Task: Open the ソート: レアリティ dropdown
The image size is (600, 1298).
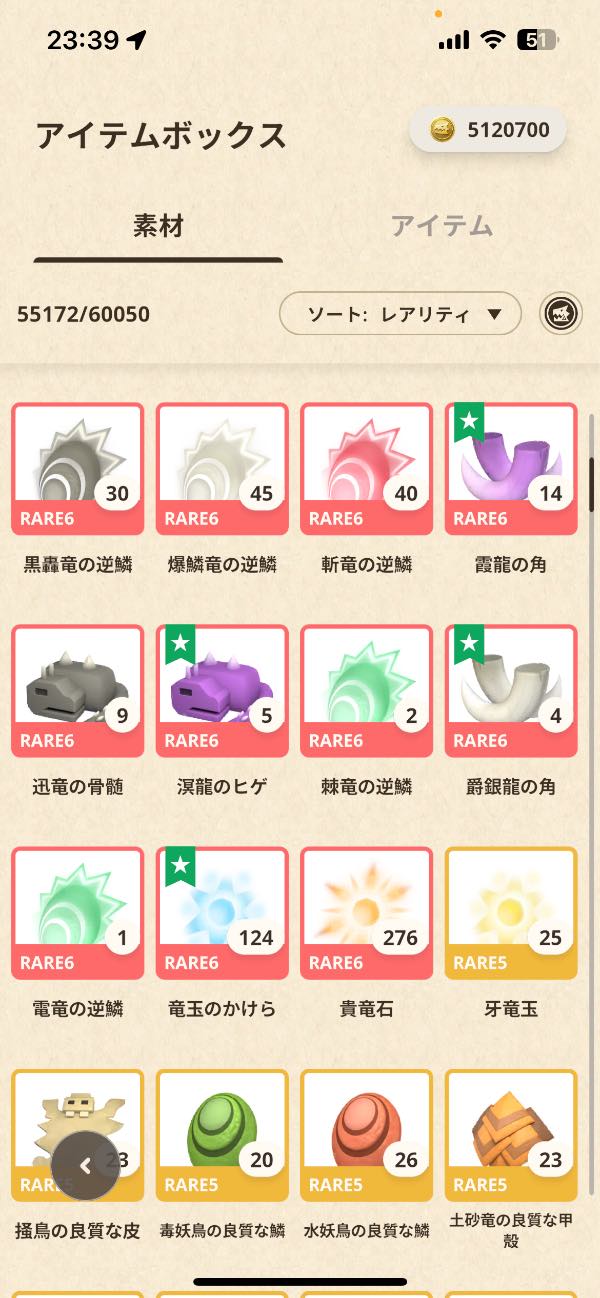Action: [400, 314]
